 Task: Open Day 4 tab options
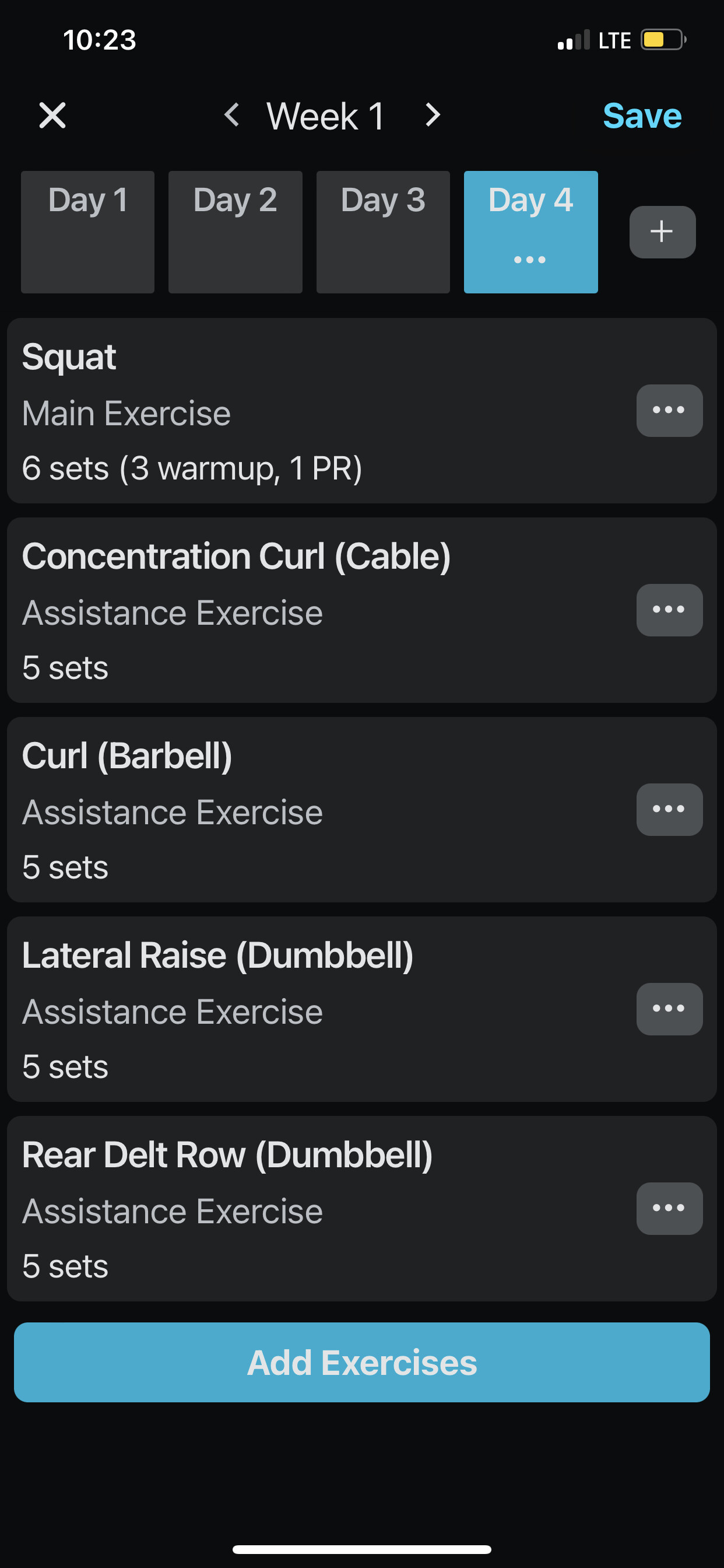[x=530, y=260]
